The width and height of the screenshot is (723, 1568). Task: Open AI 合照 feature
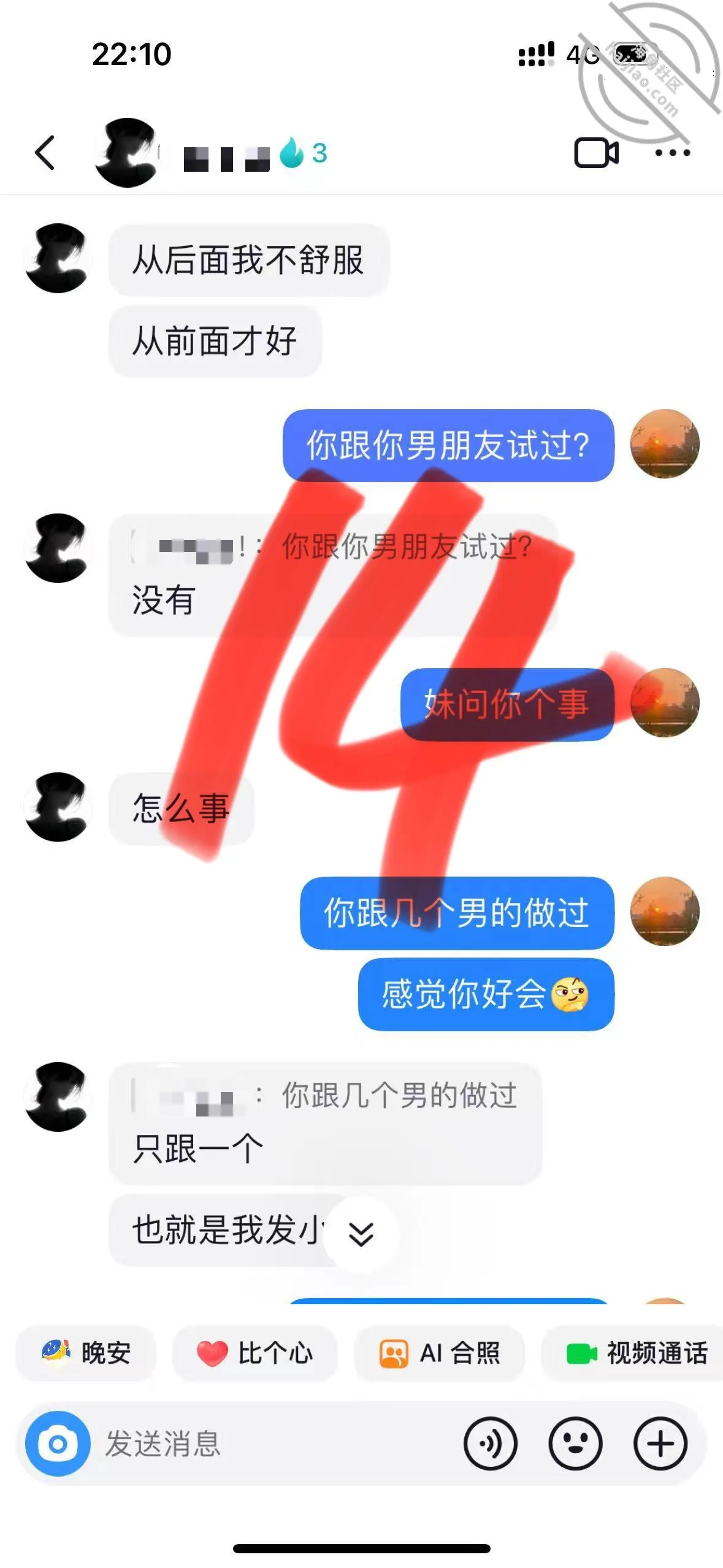pyautogui.click(x=440, y=1353)
